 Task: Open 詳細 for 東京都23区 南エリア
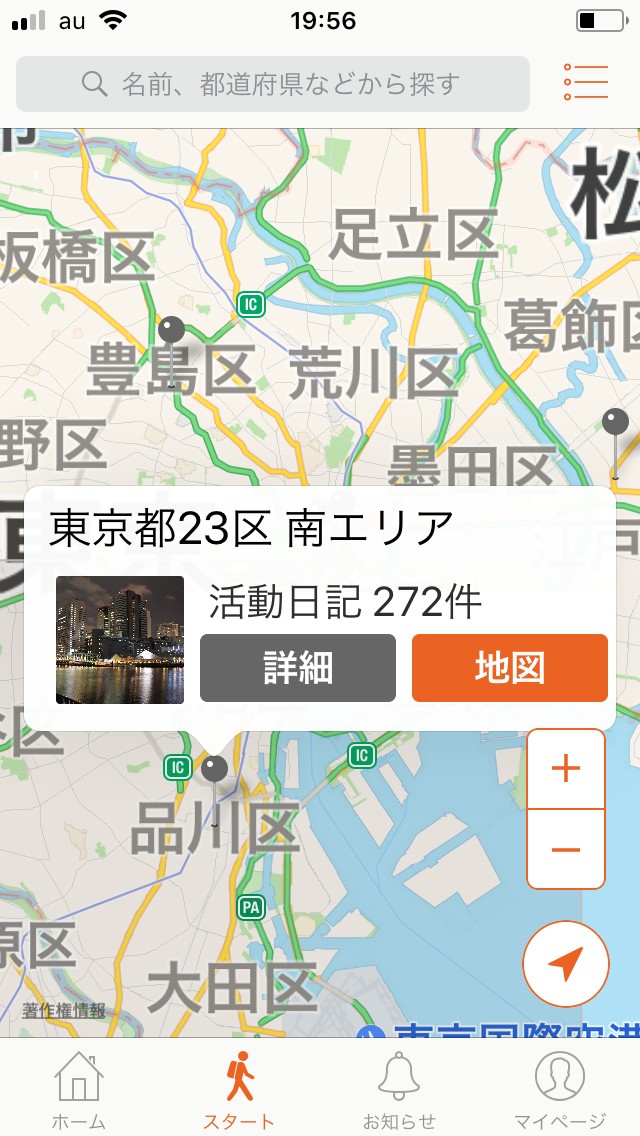[298, 668]
